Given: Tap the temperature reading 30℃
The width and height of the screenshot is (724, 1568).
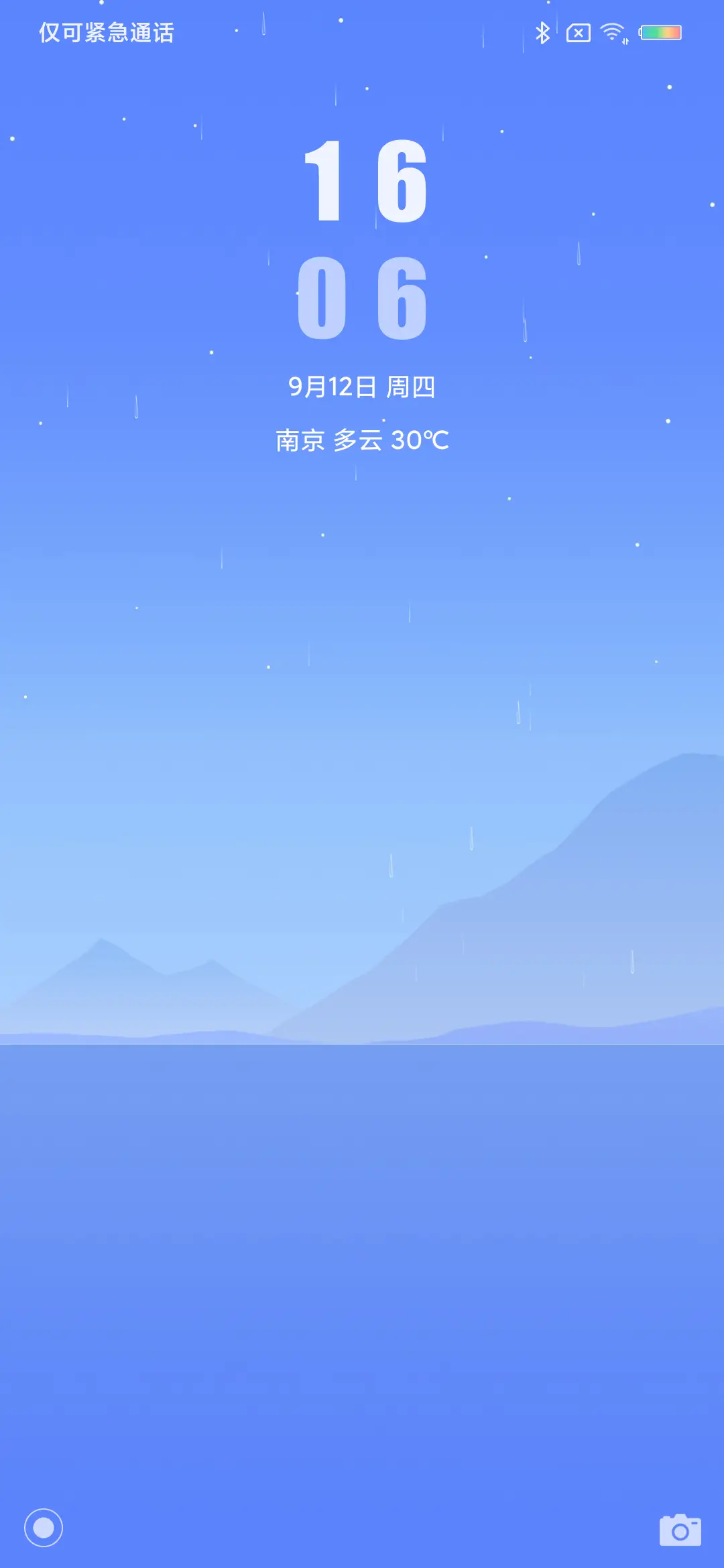Looking at the screenshot, I should tap(421, 439).
